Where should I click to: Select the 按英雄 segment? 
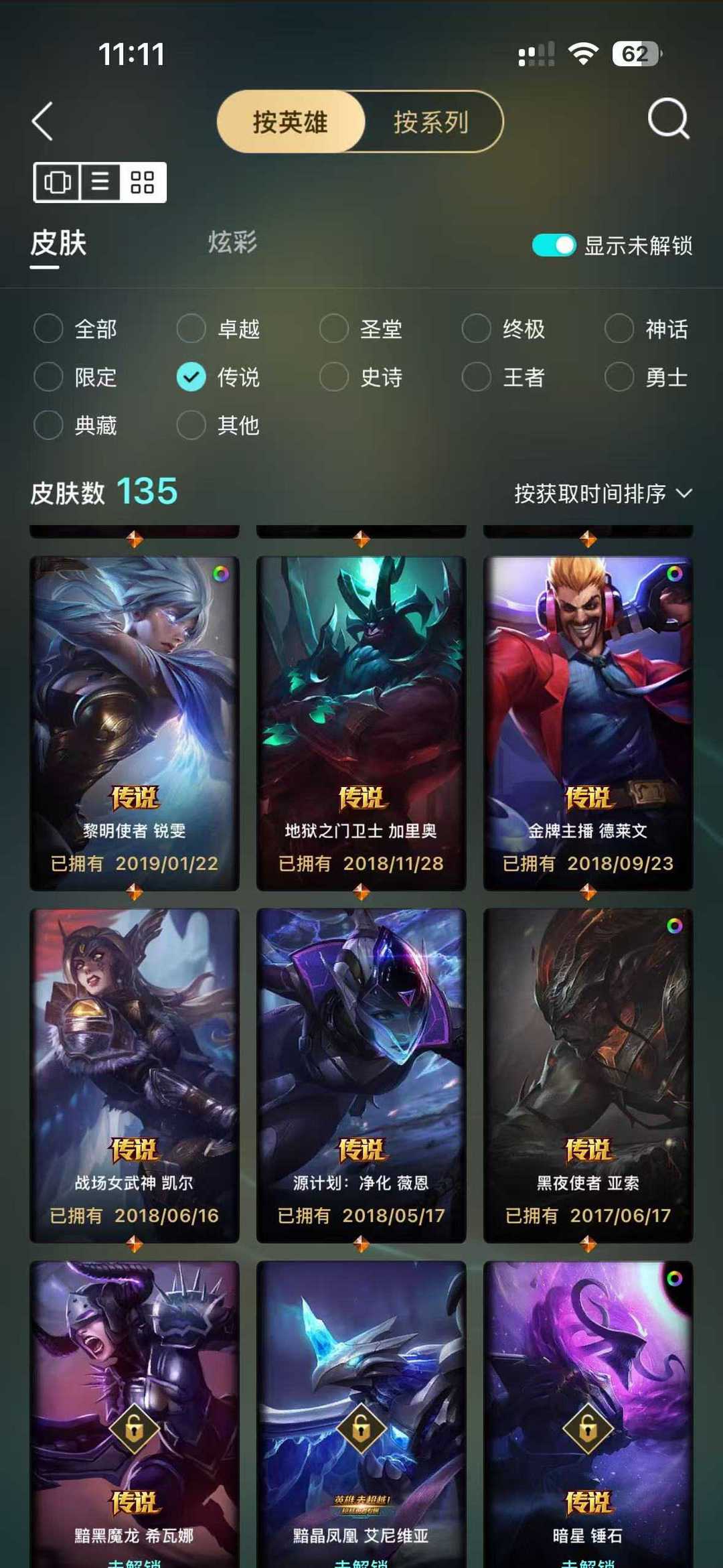tap(291, 122)
